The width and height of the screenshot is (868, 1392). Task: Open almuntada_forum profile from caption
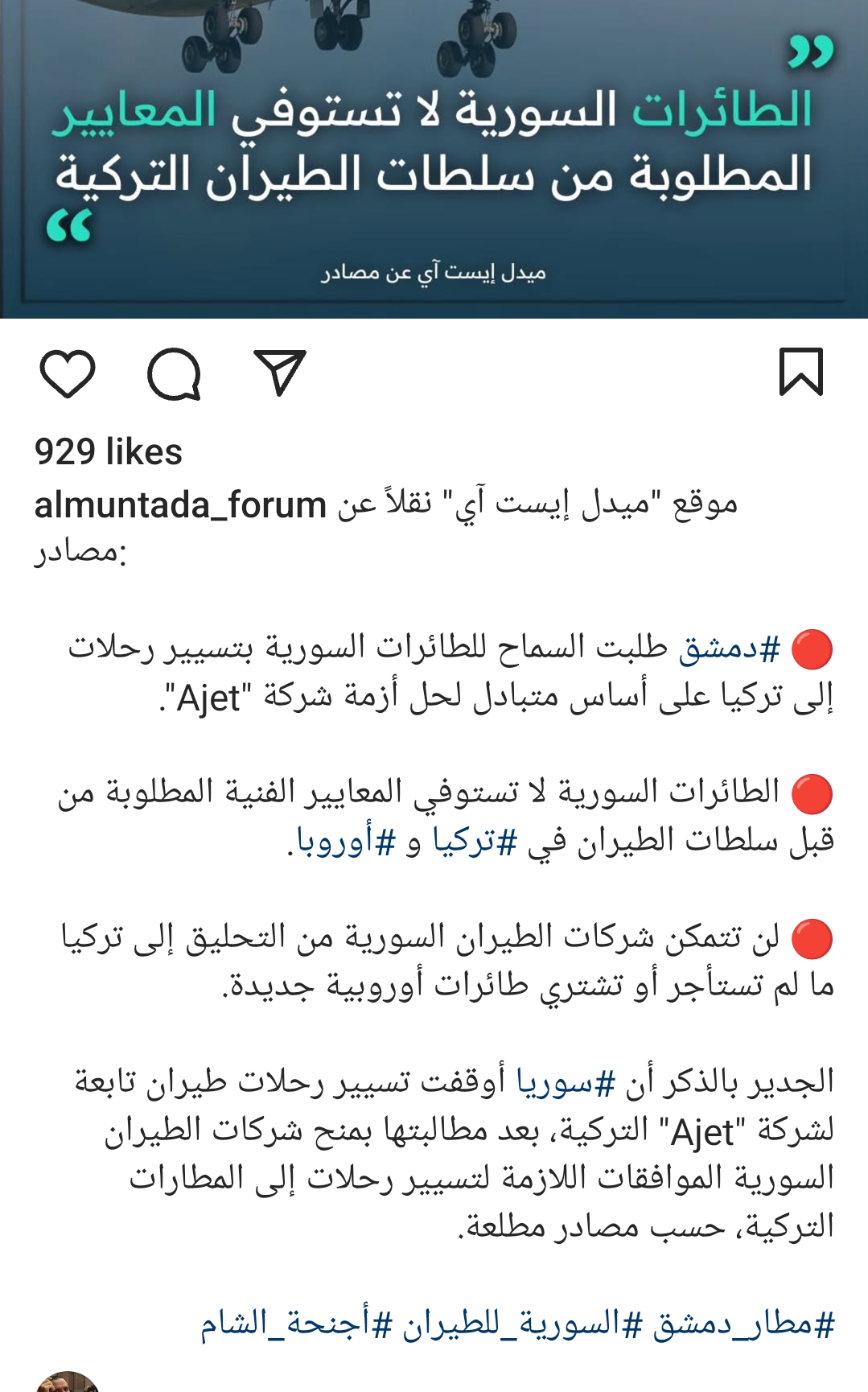pos(180,505)
